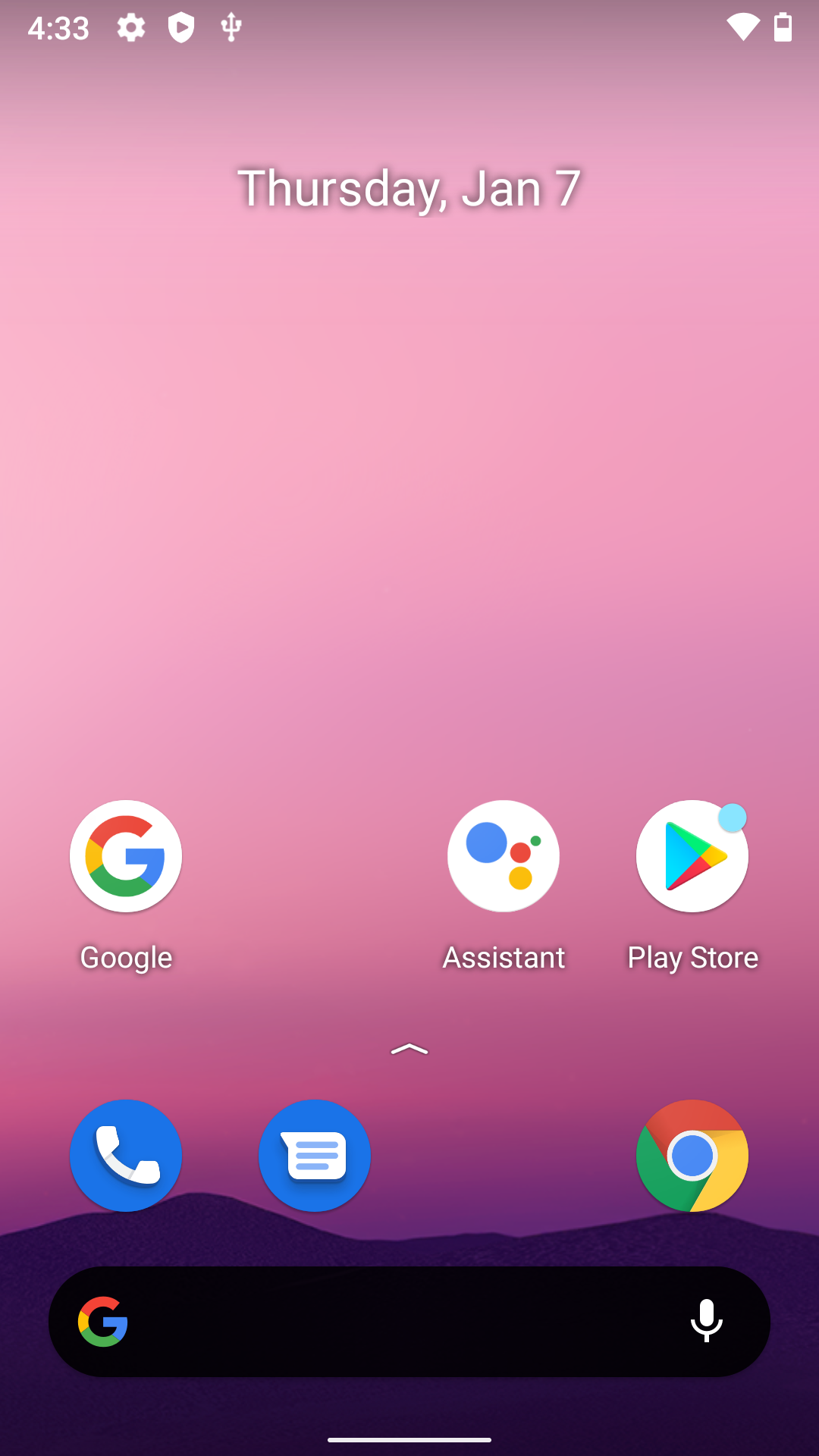Launch the Chrome browser
The height and width of the screenshot is (1456, 819).
pyautogui.click(x=692, y=1155)
